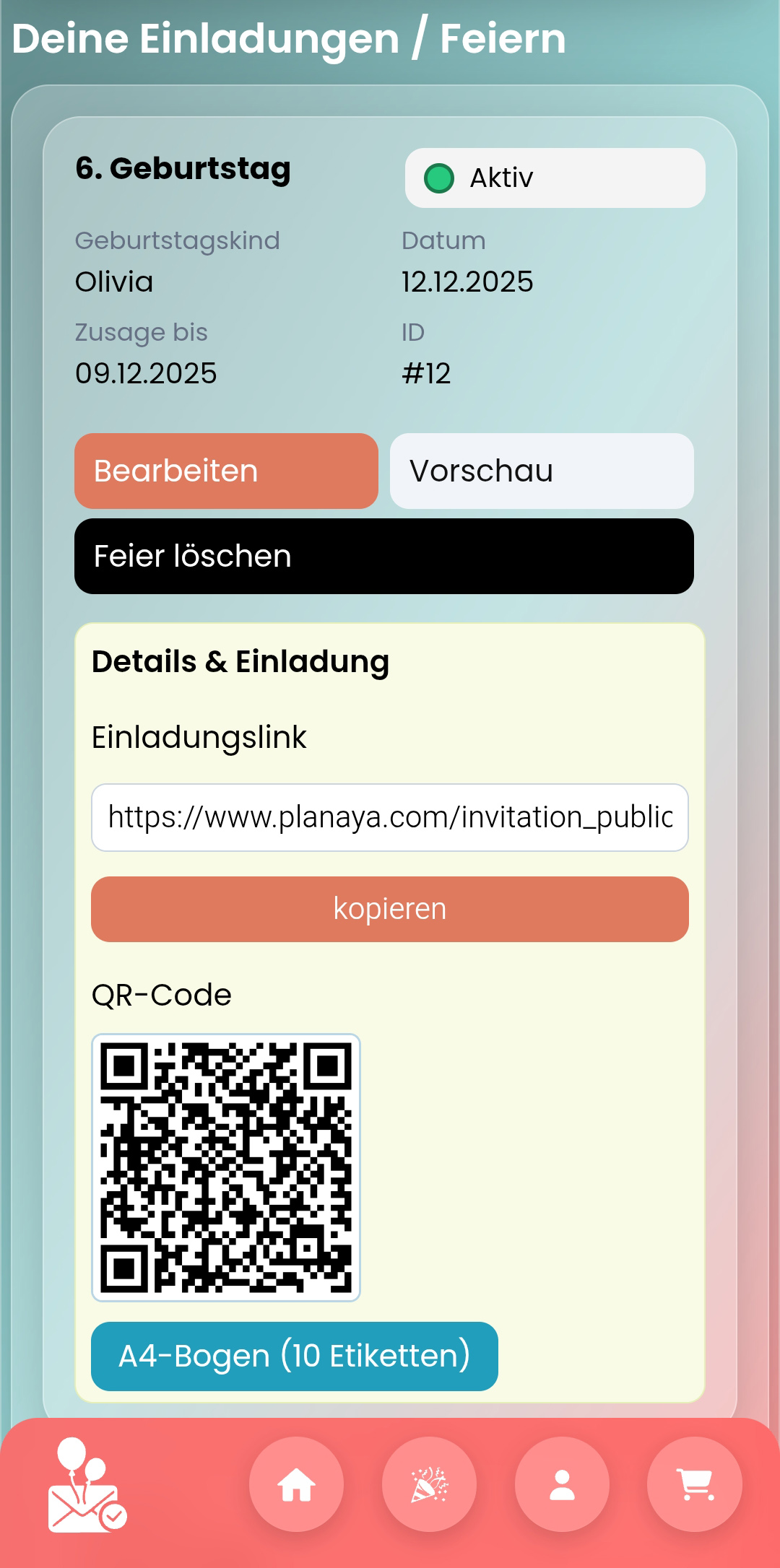Click A4-Bogen (10 Etiketten) to print labels
Screen dimensions: 780x1568
(x=295, y=1356)
